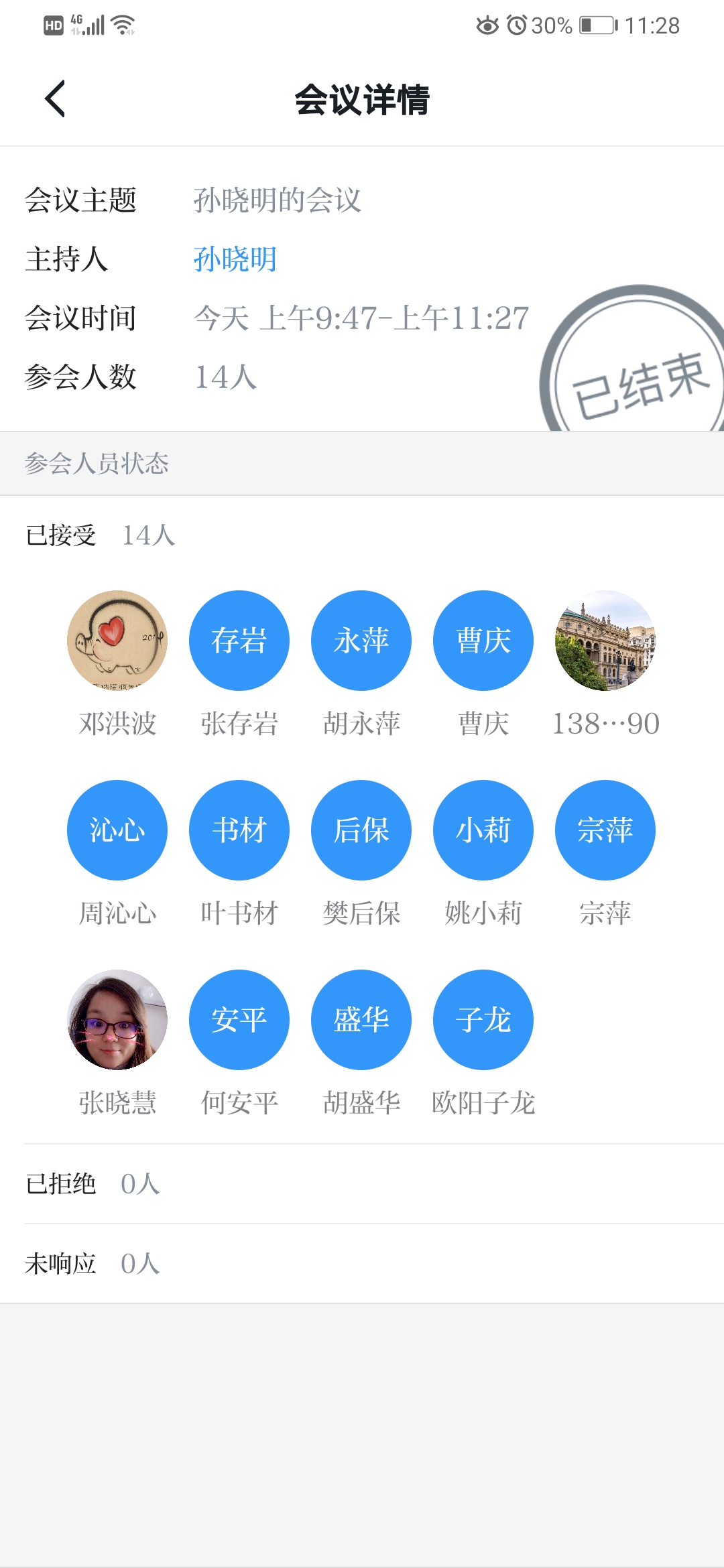Tap attendee 叶书材's avatar
This screenshot has width=724, height=1568.
[239, 830]
